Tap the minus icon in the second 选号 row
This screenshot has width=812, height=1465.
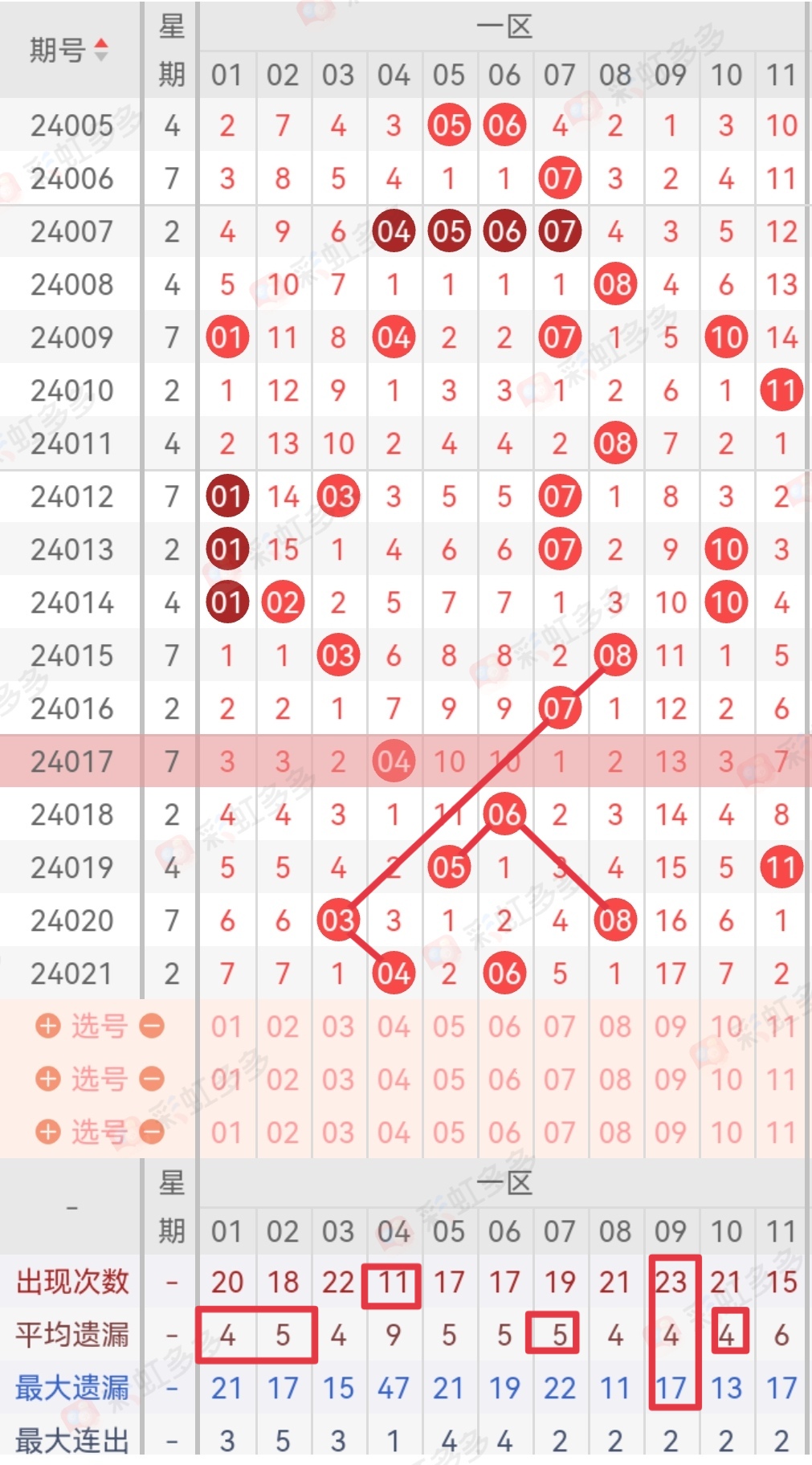[152, 1079]
